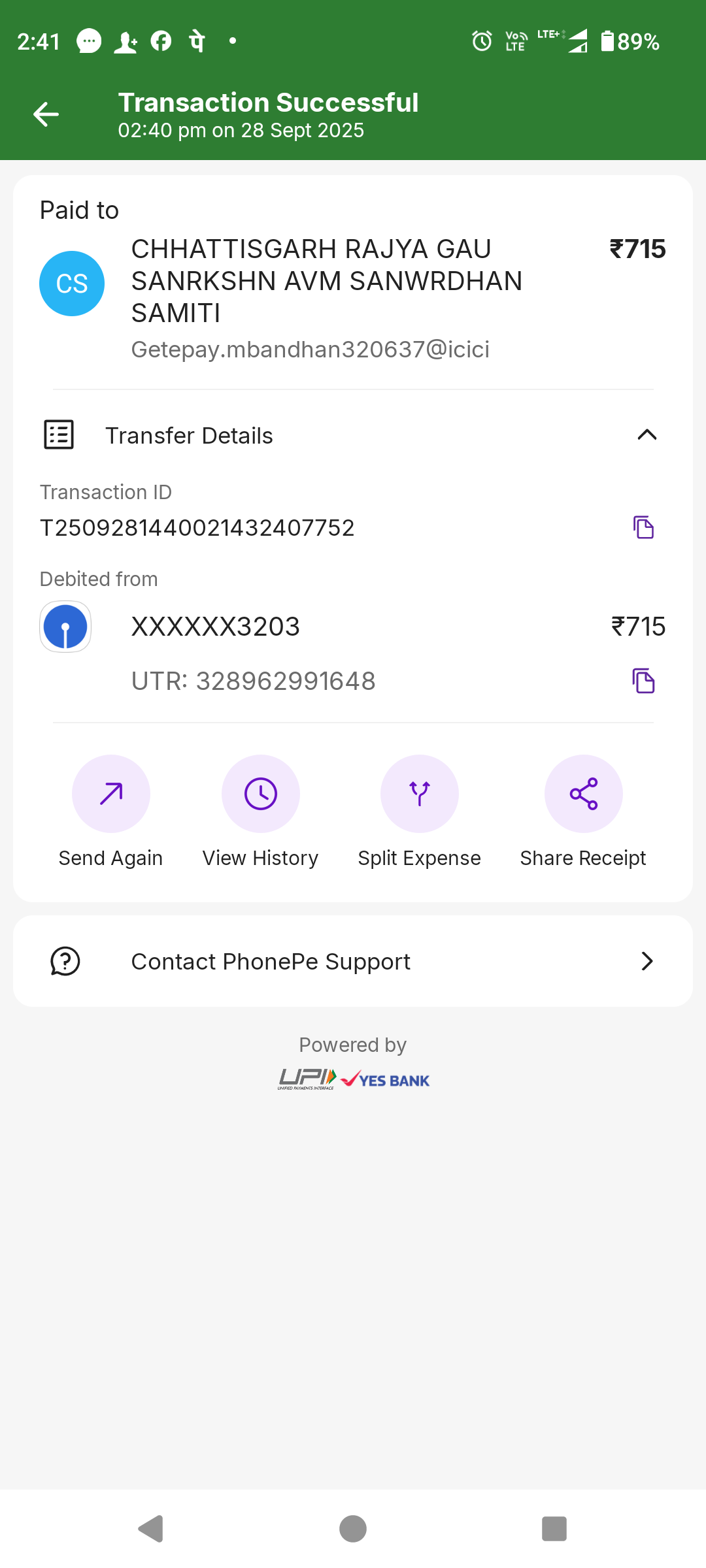Select Split Expense
706x1568 pixels.
pyautogui.click(x=419, y=794)
